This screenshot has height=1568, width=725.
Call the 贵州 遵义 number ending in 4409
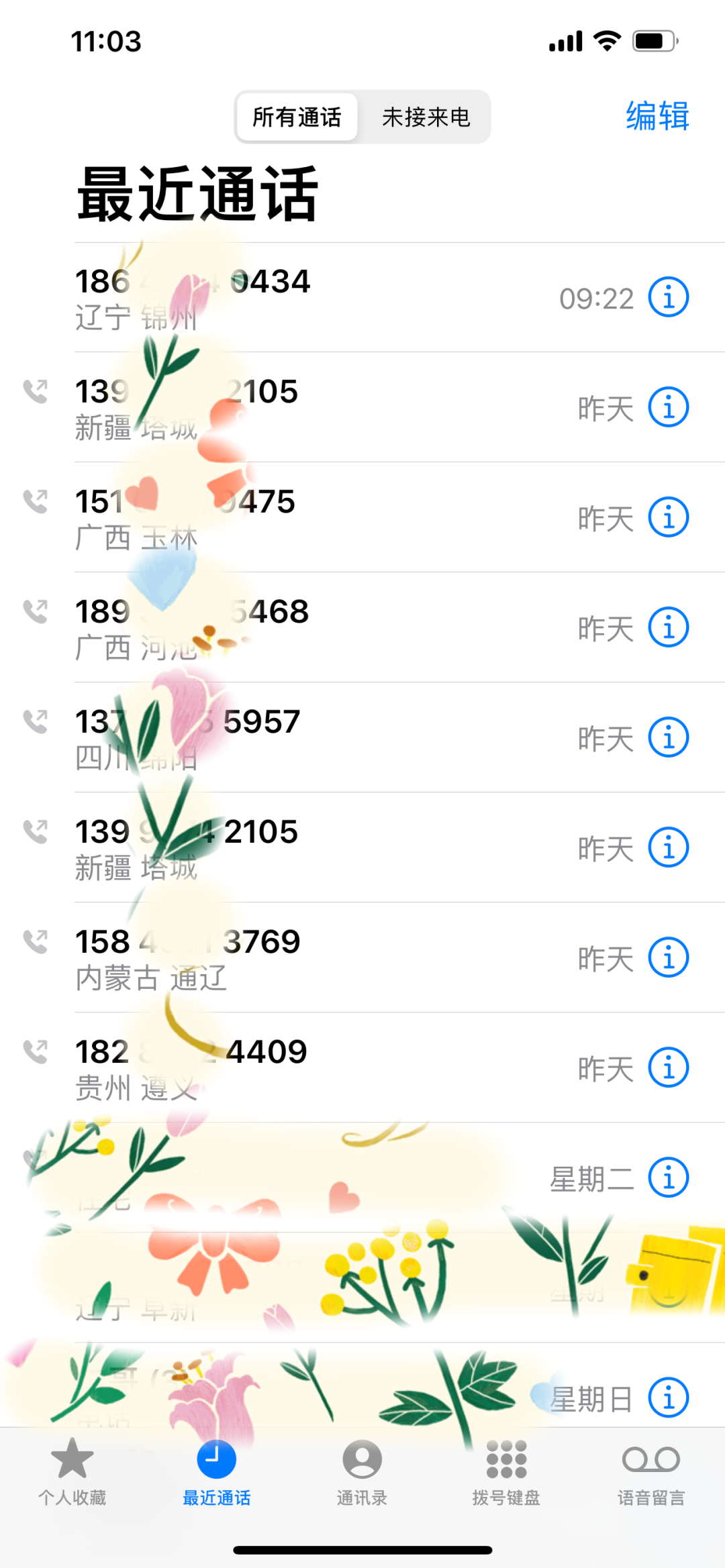(269, 1067)
